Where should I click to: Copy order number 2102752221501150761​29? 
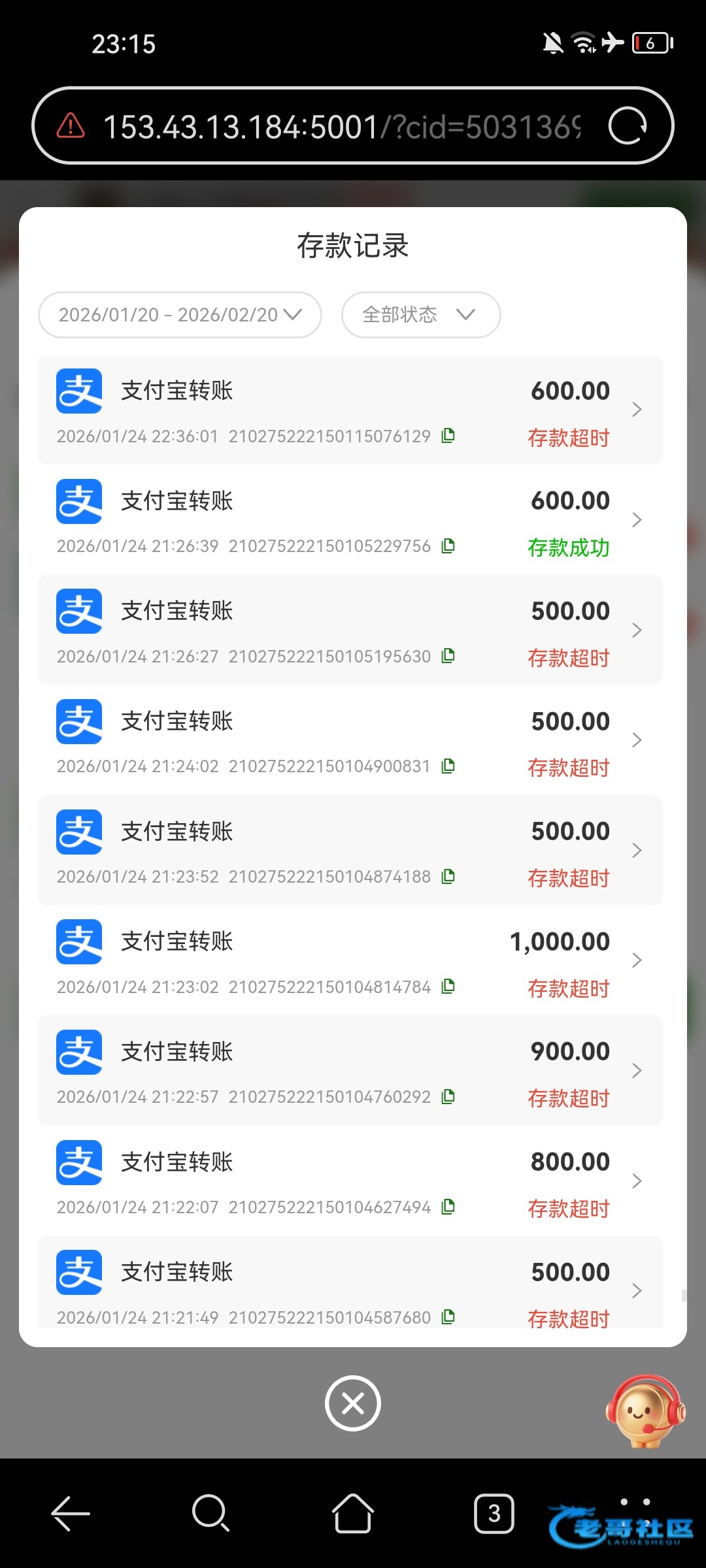tap(448, 436)
